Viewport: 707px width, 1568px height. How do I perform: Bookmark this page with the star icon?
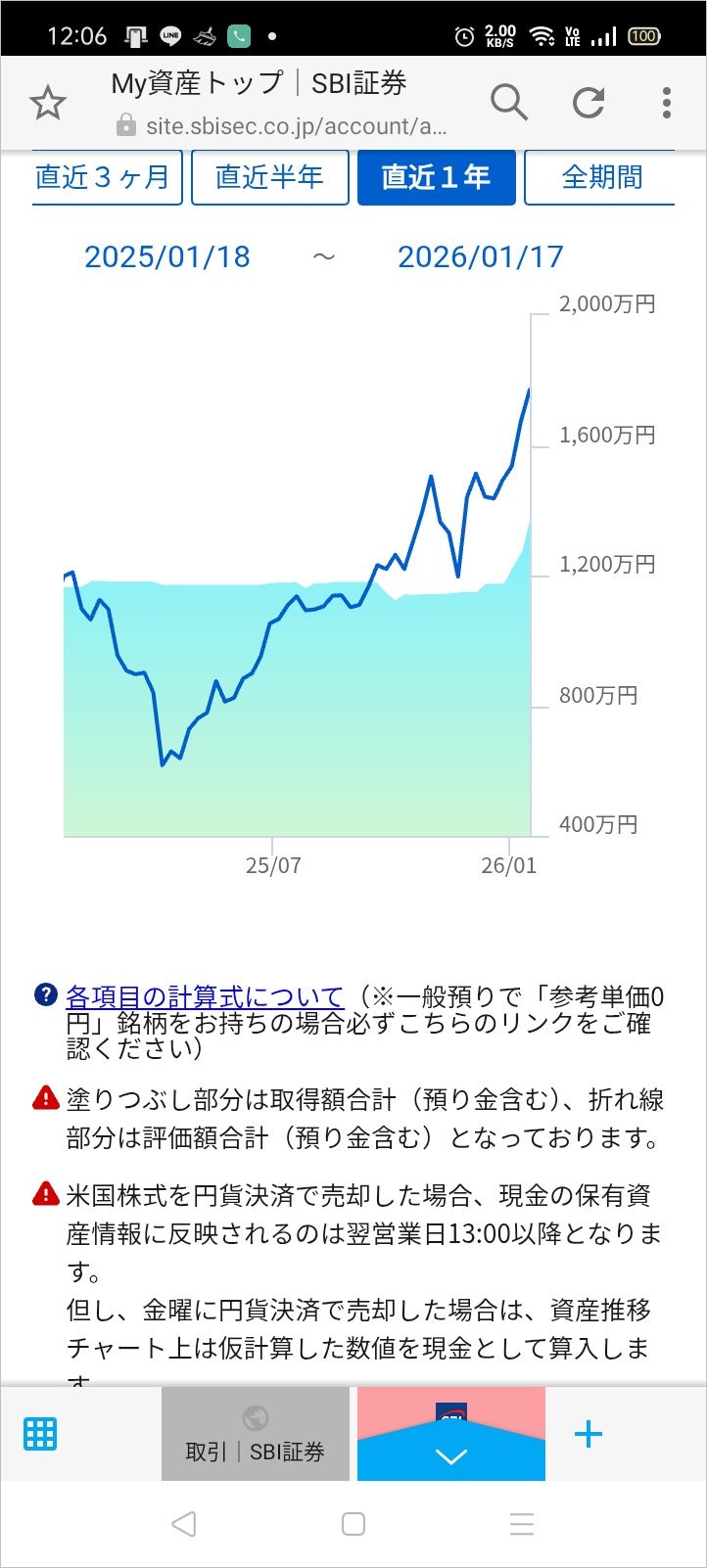pos(47,103)
